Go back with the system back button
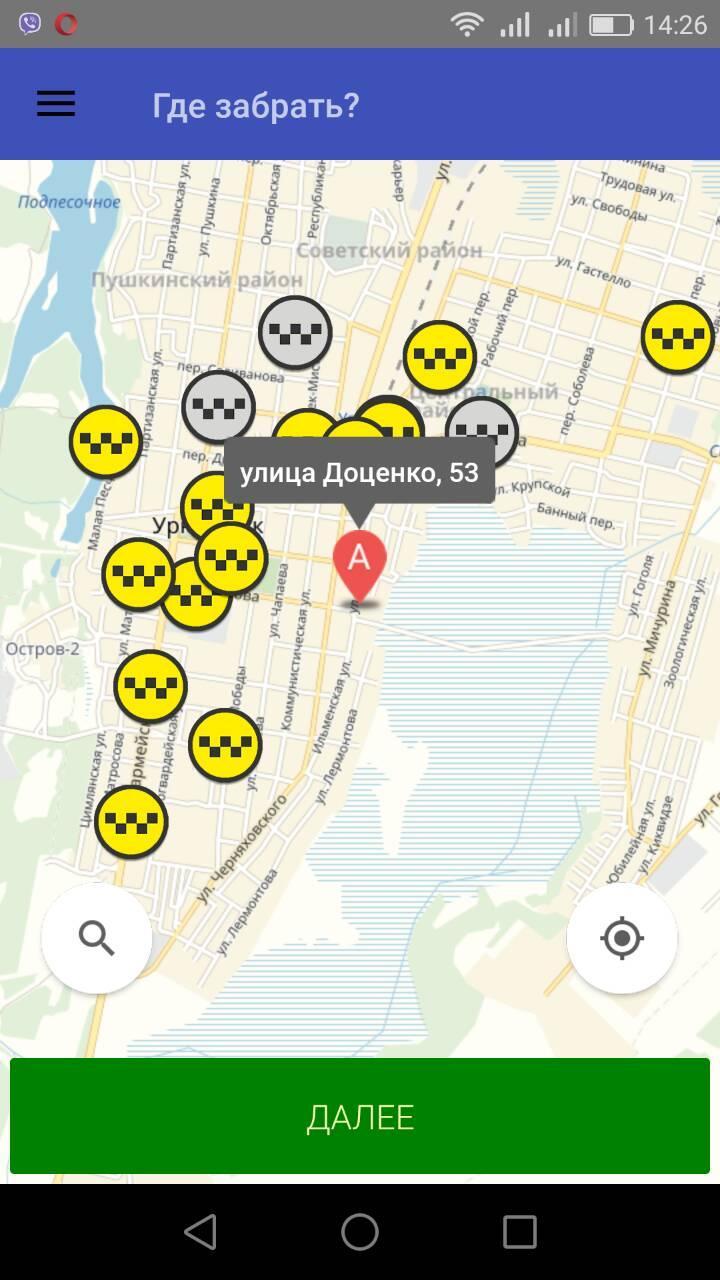 (x=200, y=1232)
